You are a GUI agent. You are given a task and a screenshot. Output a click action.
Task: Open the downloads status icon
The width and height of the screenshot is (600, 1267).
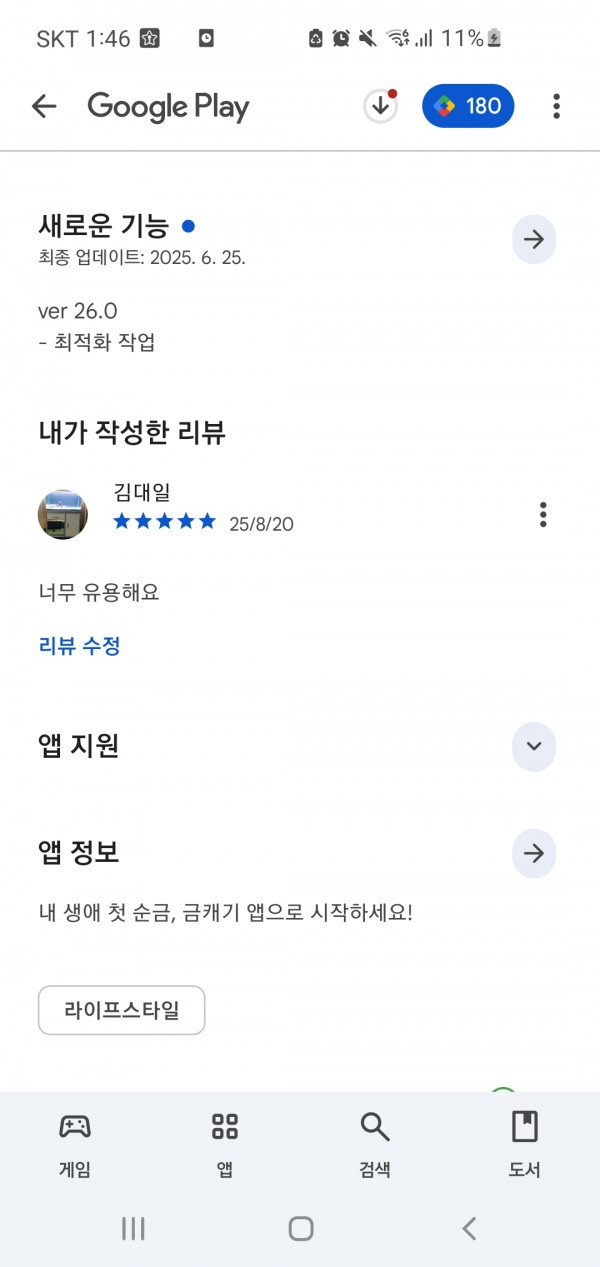pos(380,106)
